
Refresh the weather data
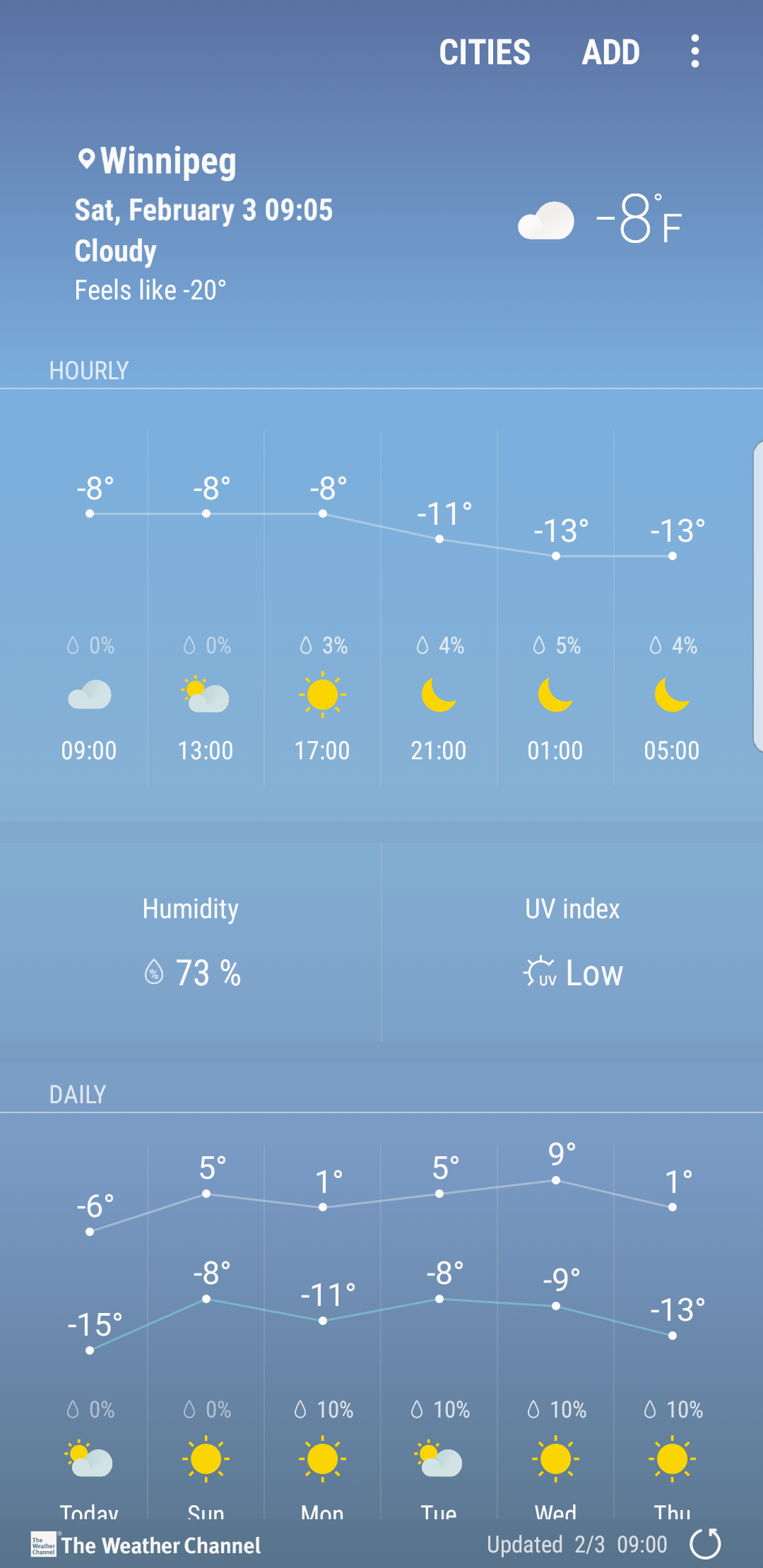pyautogui.click(x=705, y=1543)
